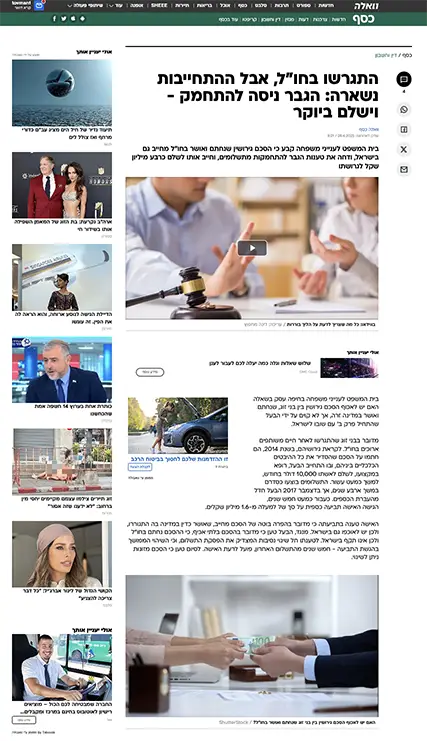Share the article via WhatsApp
This screenshot has width=427, height=741.
pos(403,110)
